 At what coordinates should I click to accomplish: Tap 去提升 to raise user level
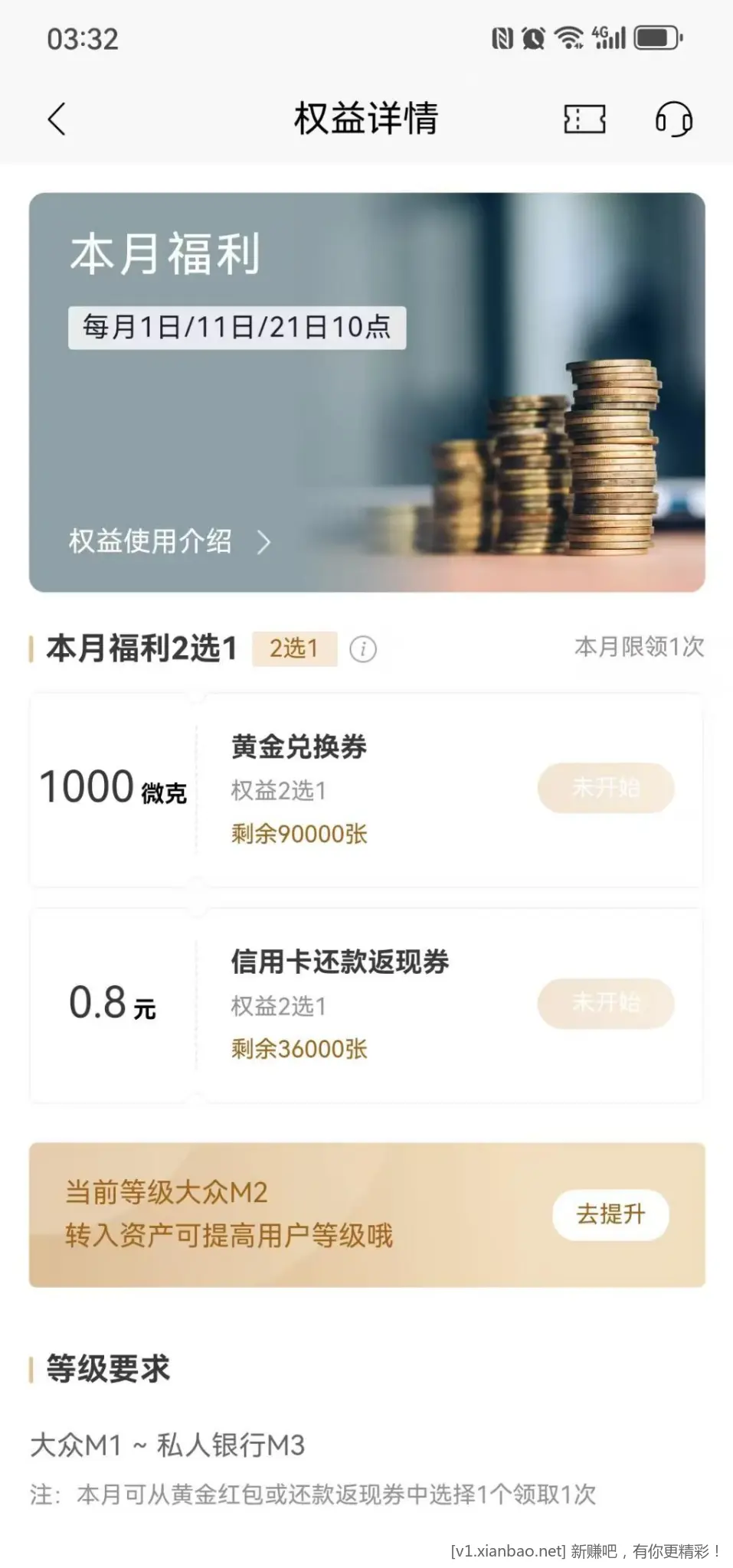pyautogui.click(x=610, y=1214)
